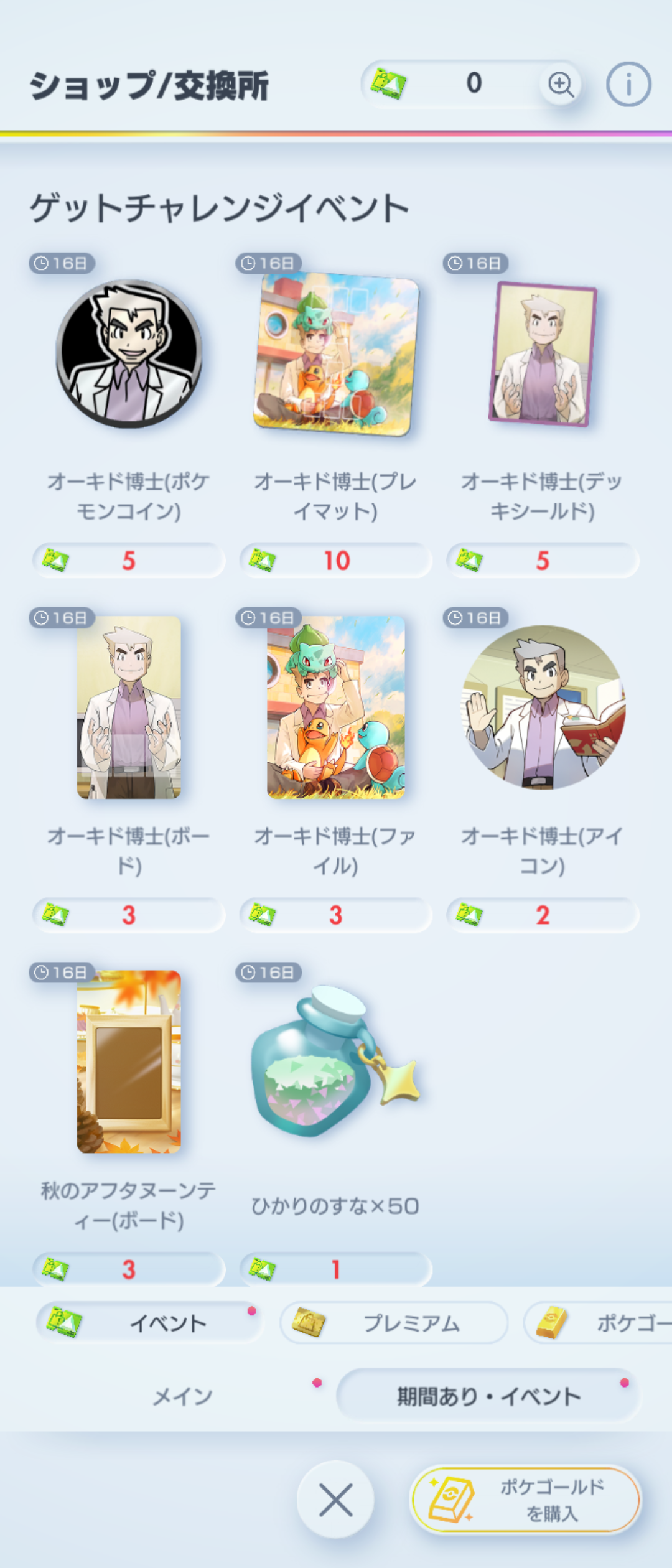This screenshot has width=672, height=1568.
Task: Switch to the プレミアム shop tab
Action: 393,1322
